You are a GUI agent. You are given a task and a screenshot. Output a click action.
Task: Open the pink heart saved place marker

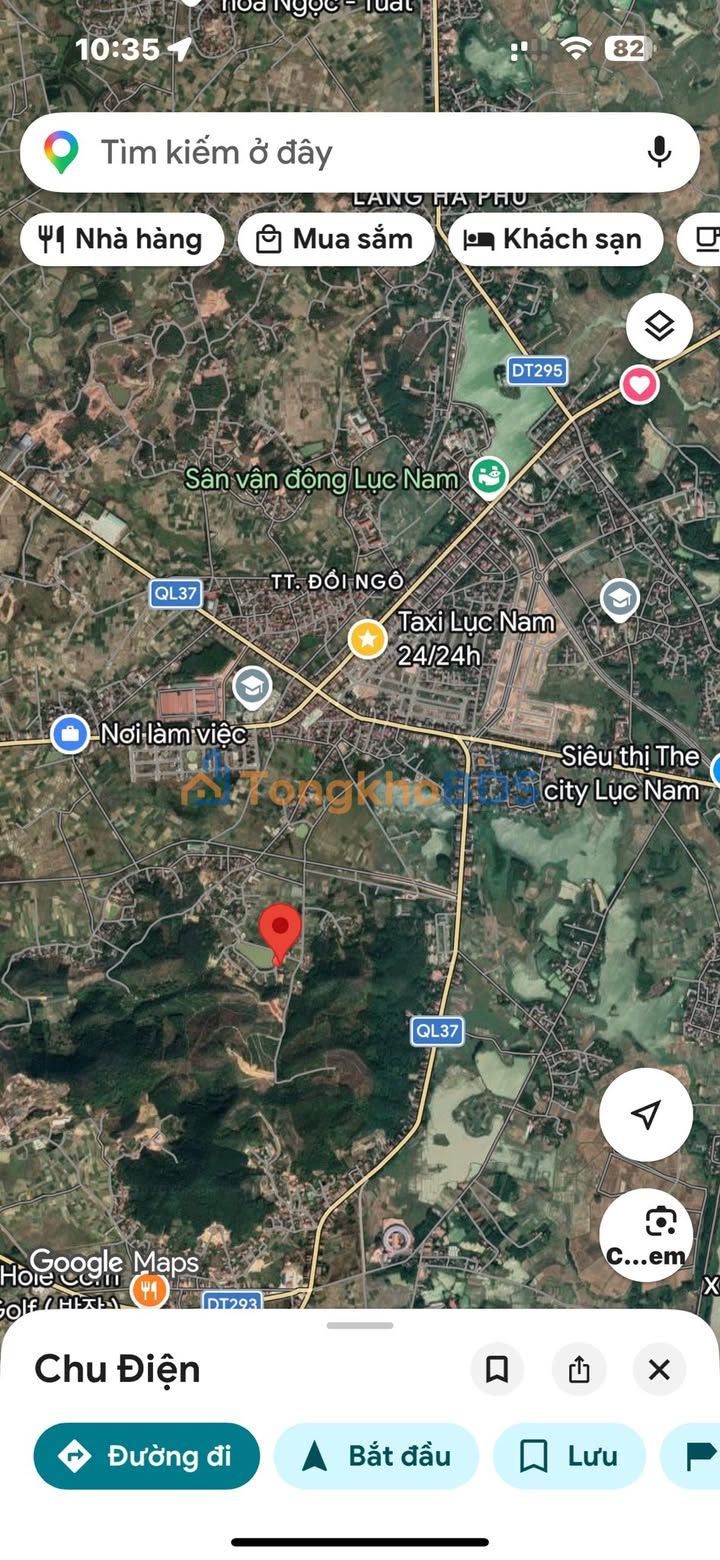(x=640, y=384)
